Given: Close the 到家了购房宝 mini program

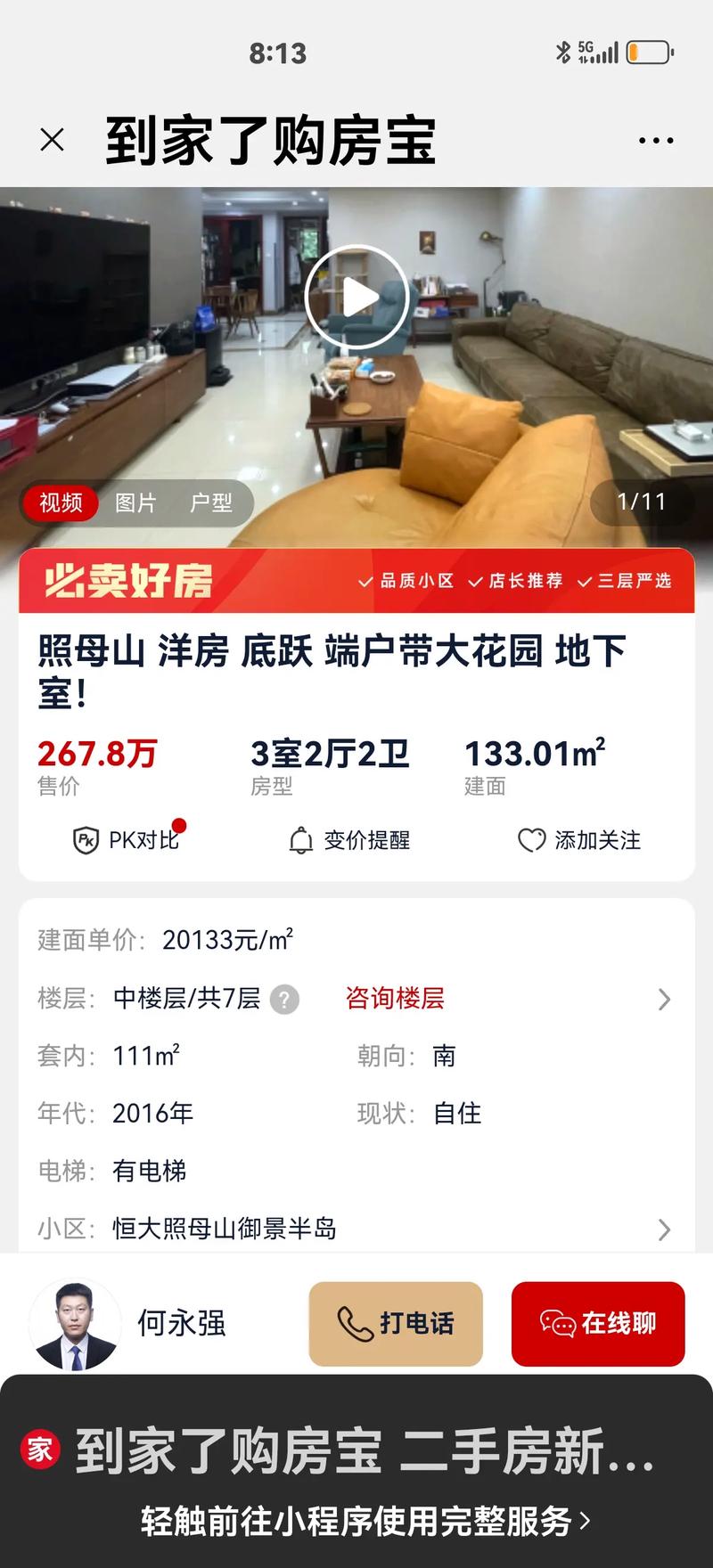Looking at the screenshot, I should point(53,140).
